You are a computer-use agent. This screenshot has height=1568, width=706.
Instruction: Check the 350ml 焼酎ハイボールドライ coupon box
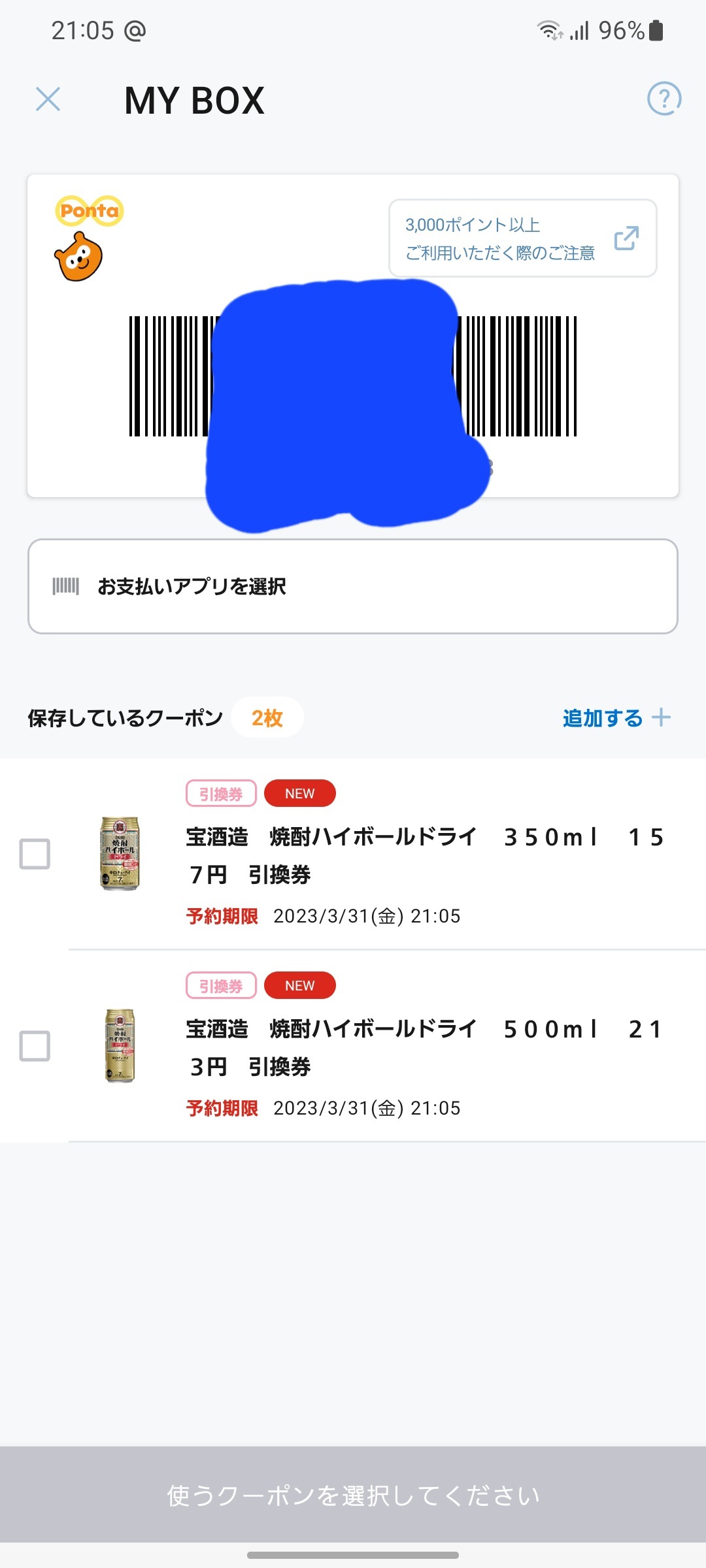pyautogui.click(x=35, y=854)
